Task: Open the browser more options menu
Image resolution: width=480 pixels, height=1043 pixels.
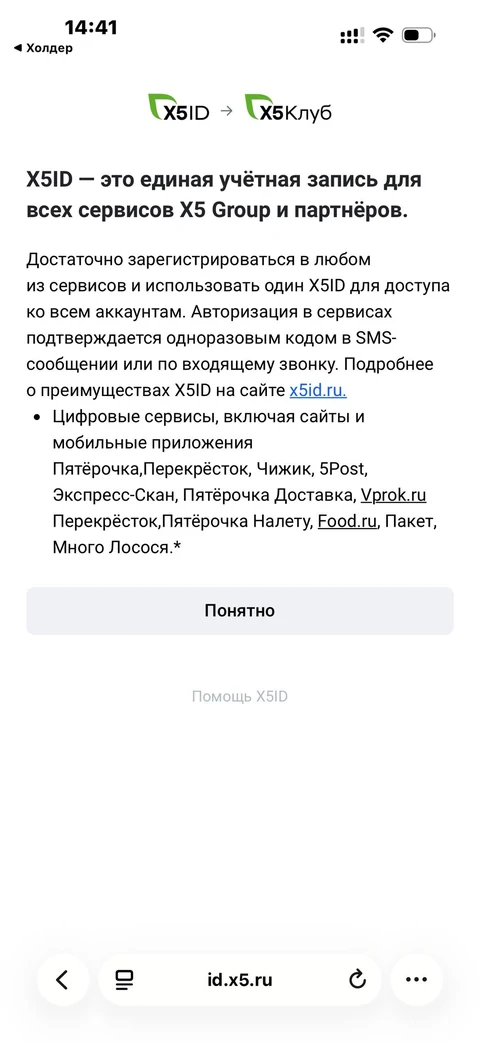Action: click(417, 979)
